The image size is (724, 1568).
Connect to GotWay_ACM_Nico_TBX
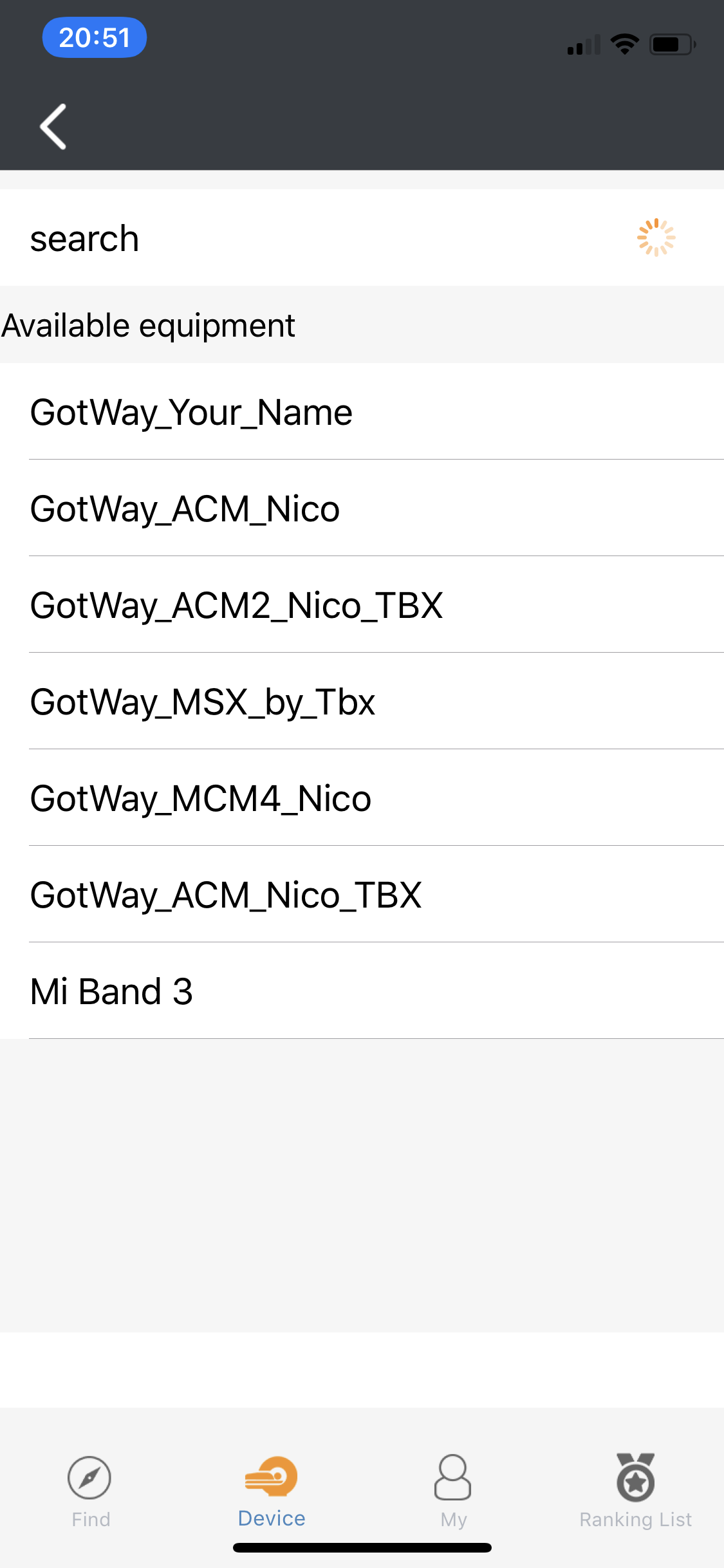tap(362, 894)
